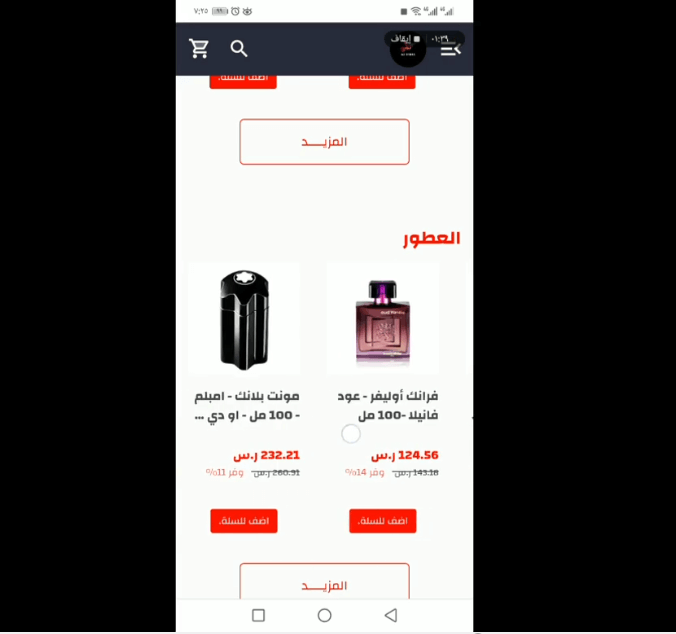Tap the المزيد button above العطور section

[x=324, y=142]
